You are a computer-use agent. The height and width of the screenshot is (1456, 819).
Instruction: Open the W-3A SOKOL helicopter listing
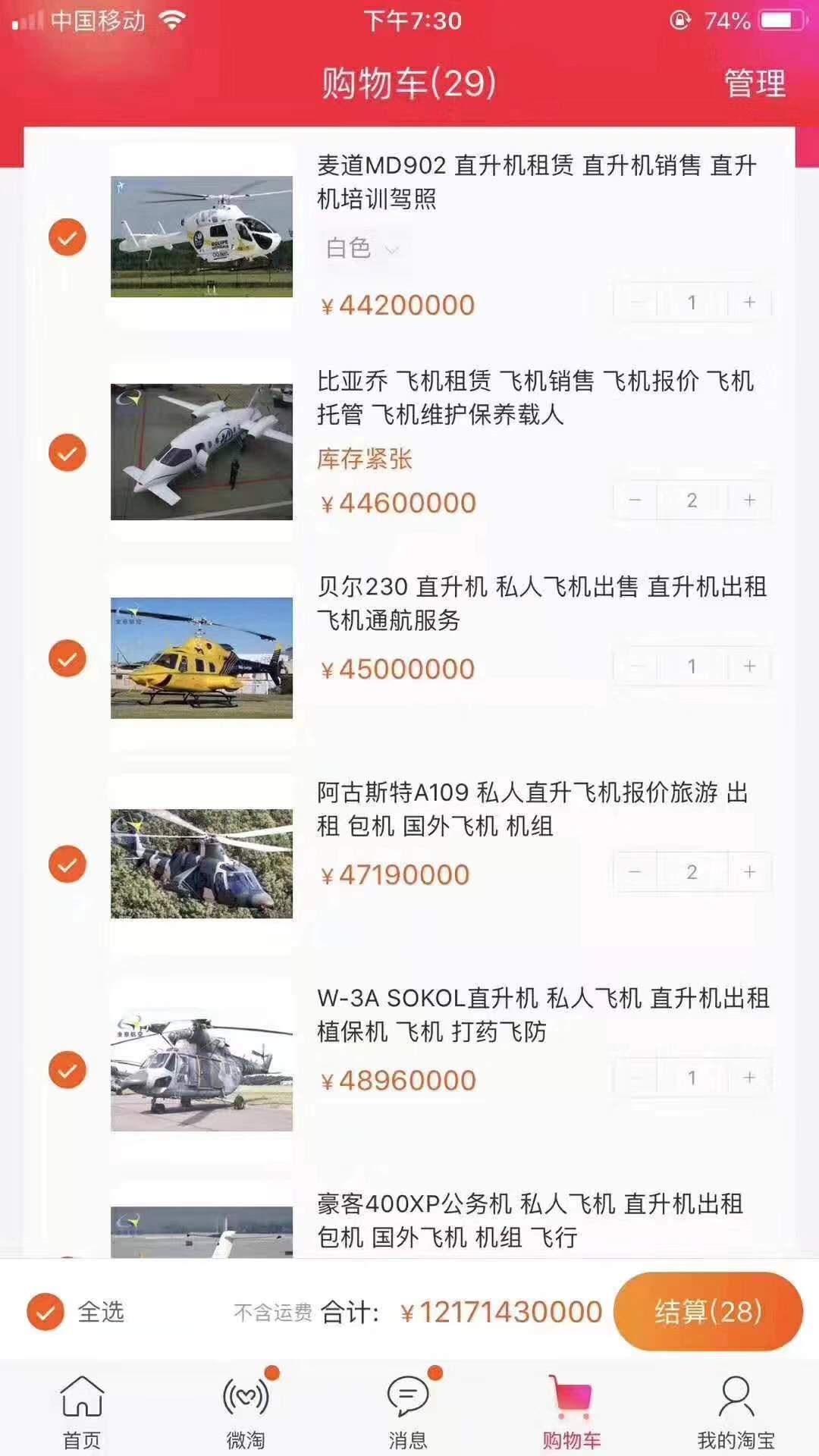[542, 1015]
